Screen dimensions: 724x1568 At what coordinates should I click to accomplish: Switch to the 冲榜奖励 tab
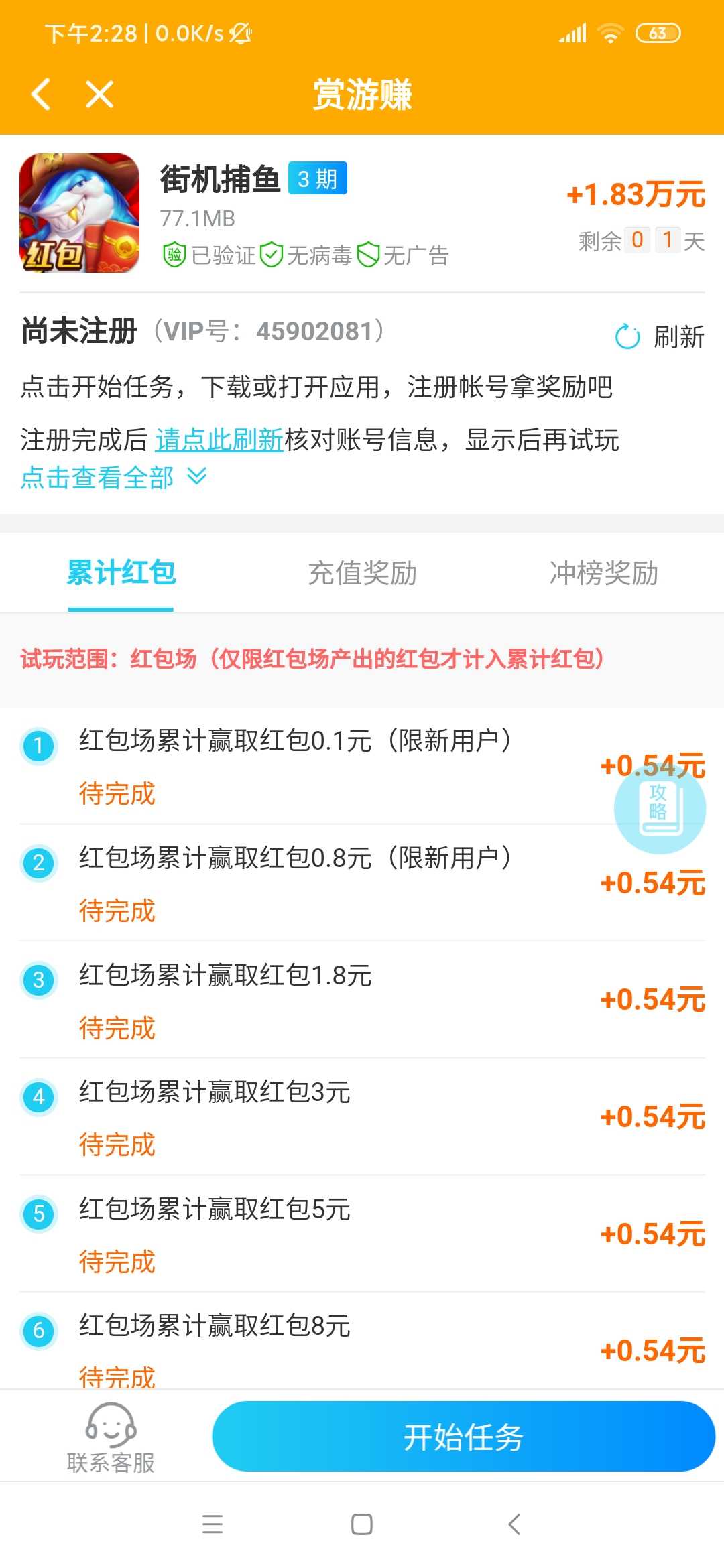click(x=603, y=573)
